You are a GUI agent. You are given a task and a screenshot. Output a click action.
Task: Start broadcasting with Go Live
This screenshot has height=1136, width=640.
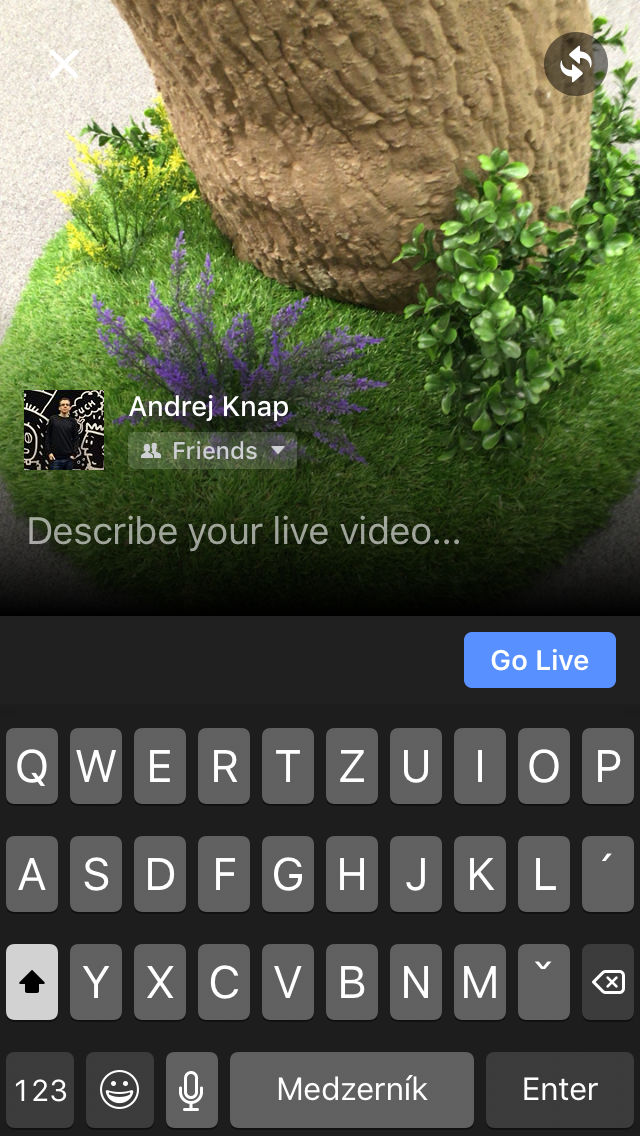tap(539, 660)
